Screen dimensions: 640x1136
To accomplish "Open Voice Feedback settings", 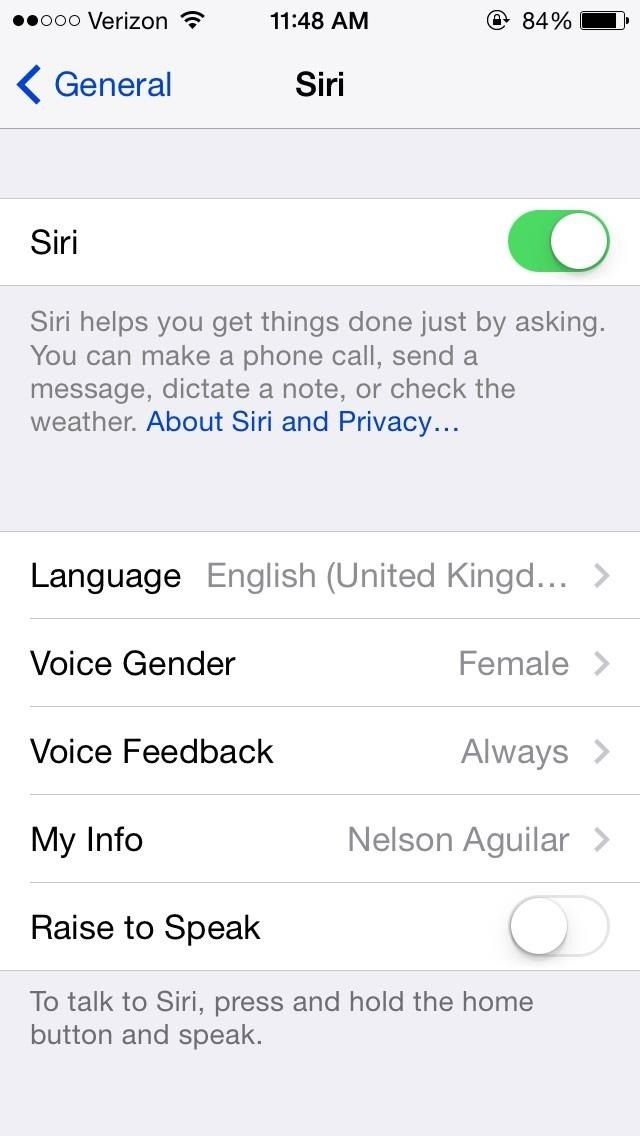I will [320, 752].
